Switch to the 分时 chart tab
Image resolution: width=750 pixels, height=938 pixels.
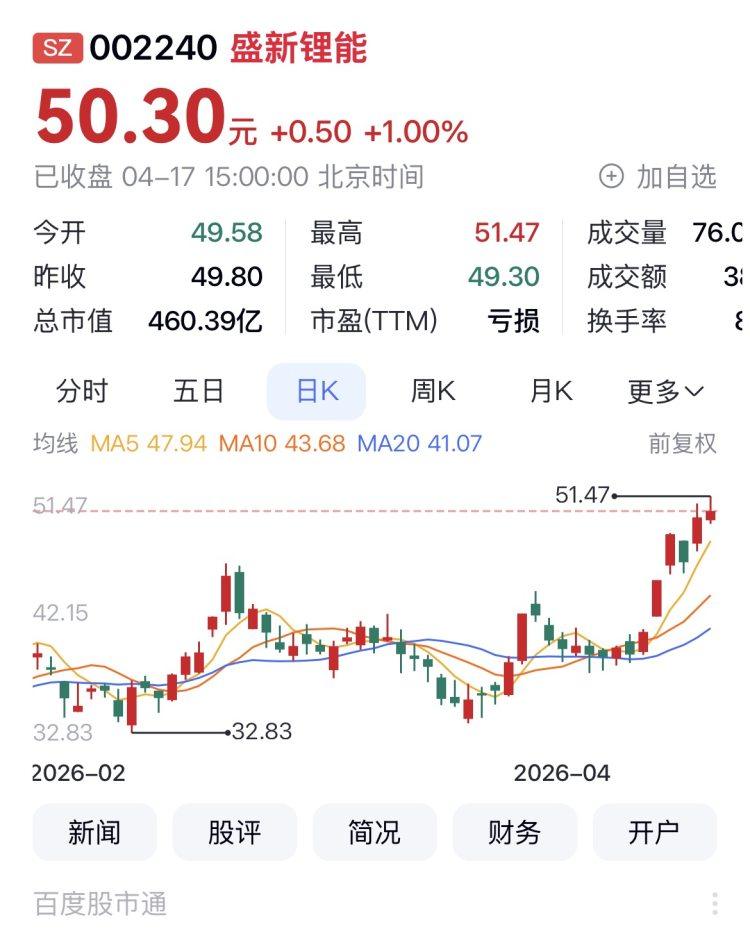click(82, 391)
